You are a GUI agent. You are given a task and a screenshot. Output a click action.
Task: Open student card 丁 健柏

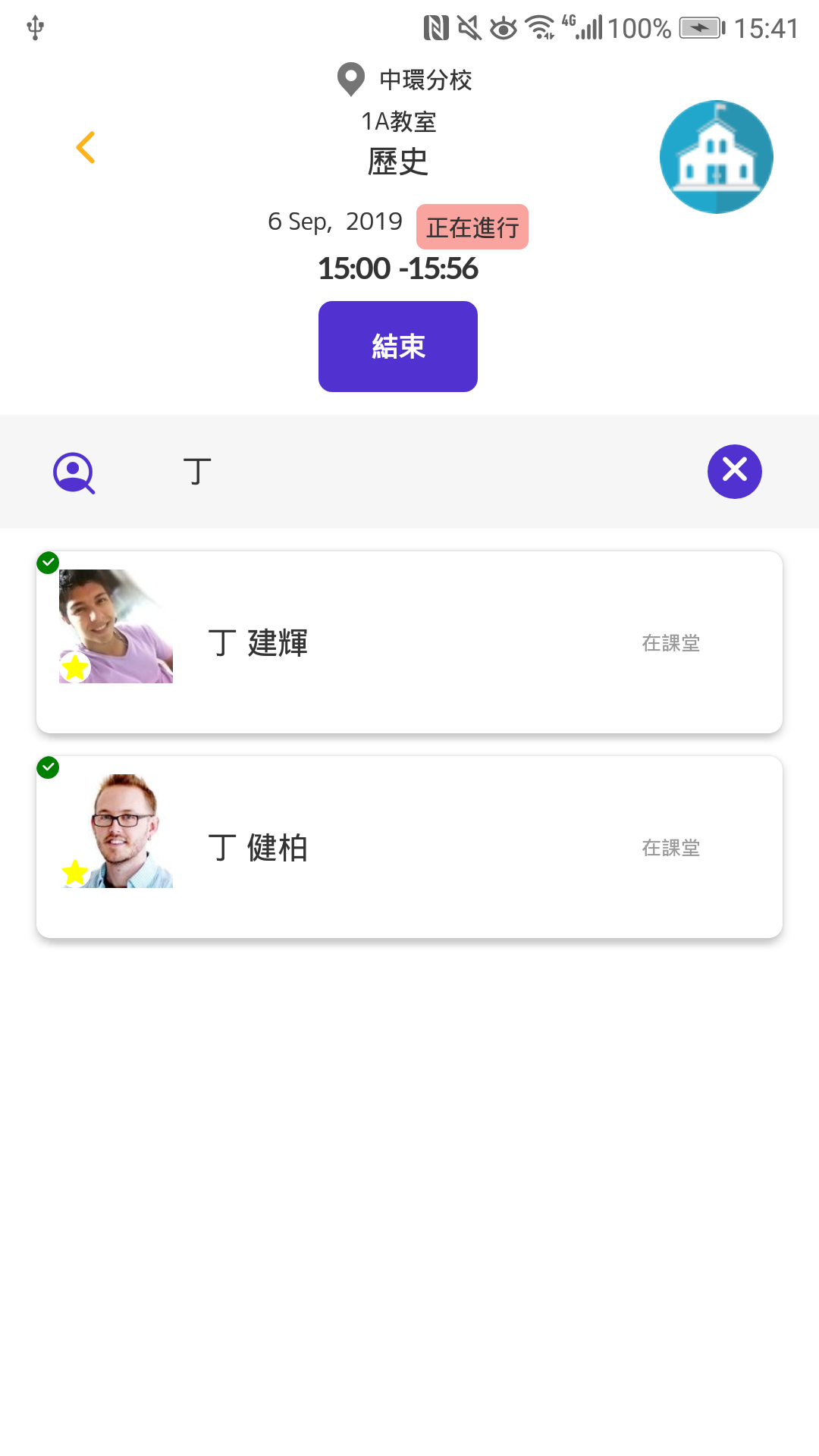(x=409, y=847)
